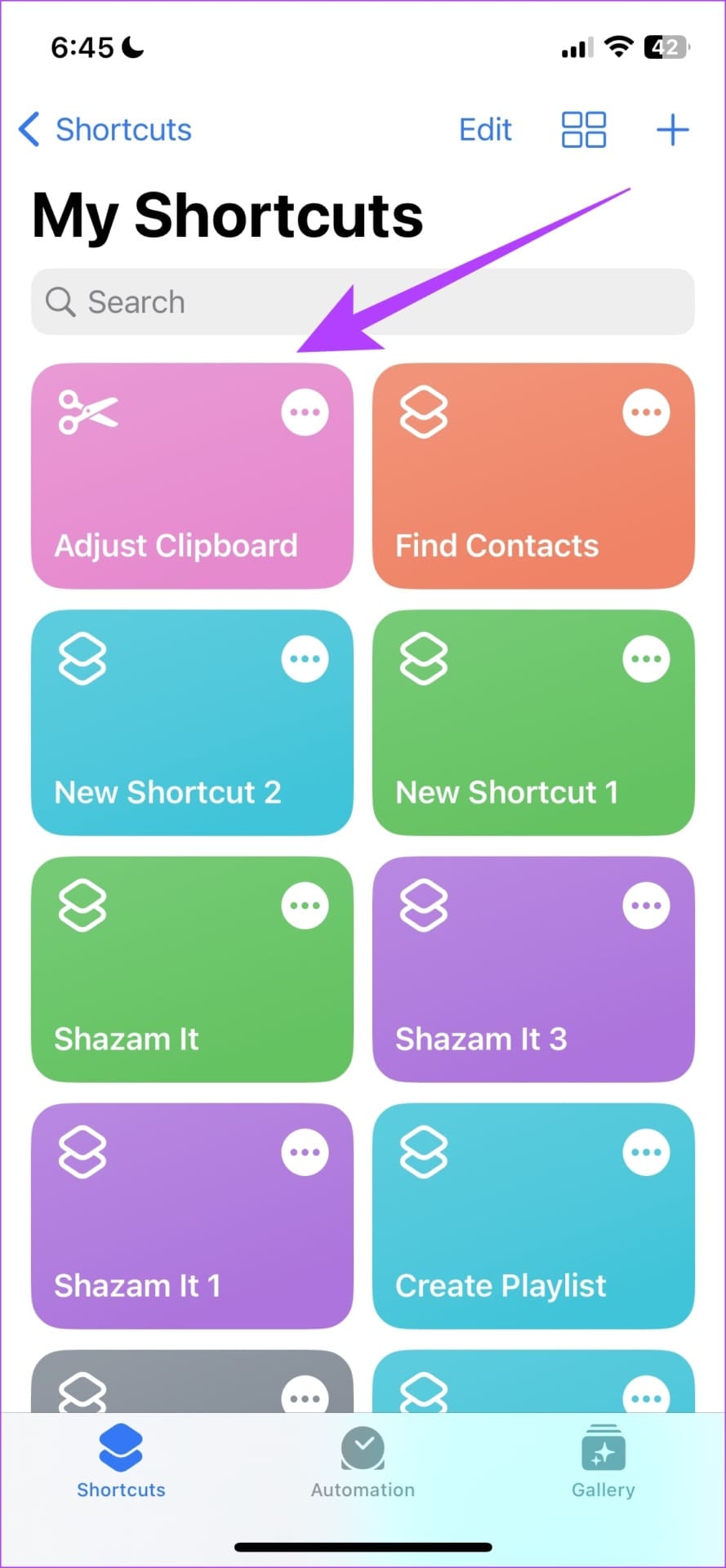Switch the grid view layout
The image size is (726, 1568).
pos(583,130)
